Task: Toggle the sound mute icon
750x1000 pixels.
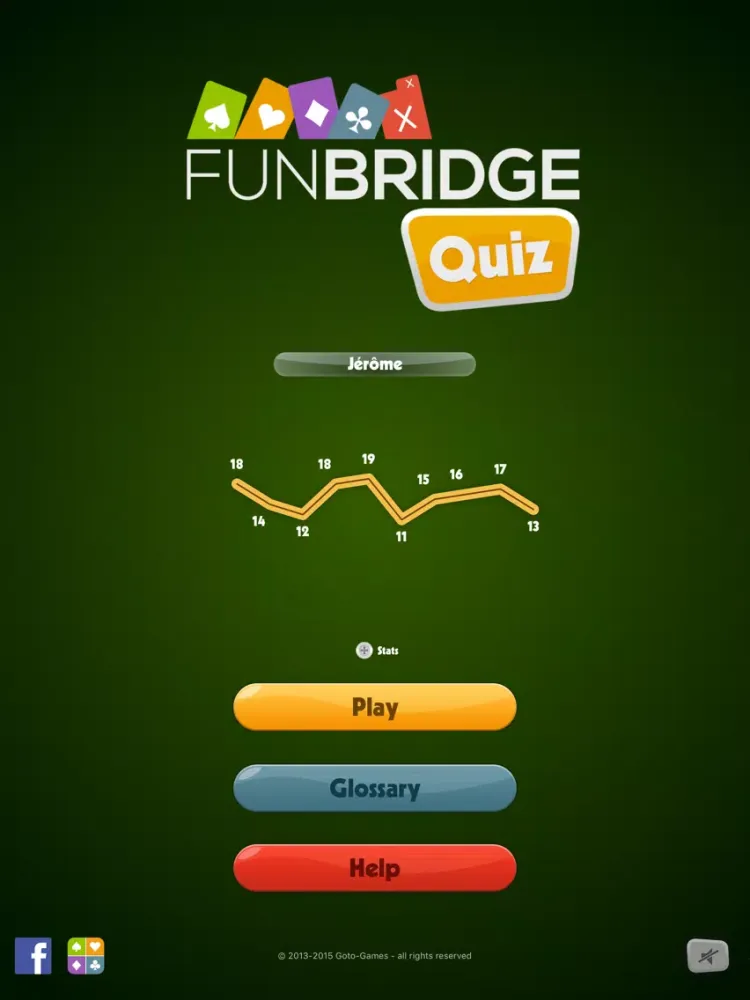Action: pos(707,956)
